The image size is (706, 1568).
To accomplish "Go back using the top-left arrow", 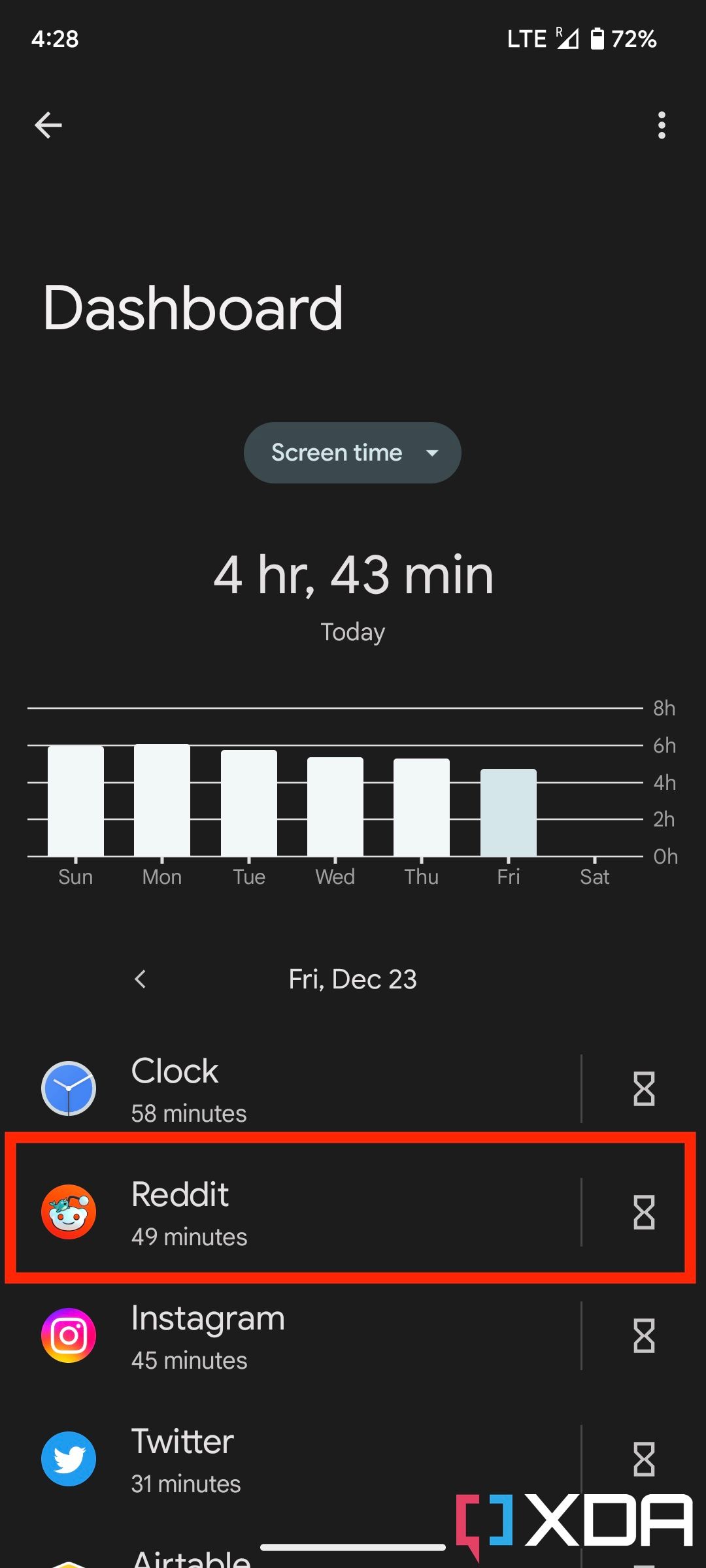I will coord(48,125).
